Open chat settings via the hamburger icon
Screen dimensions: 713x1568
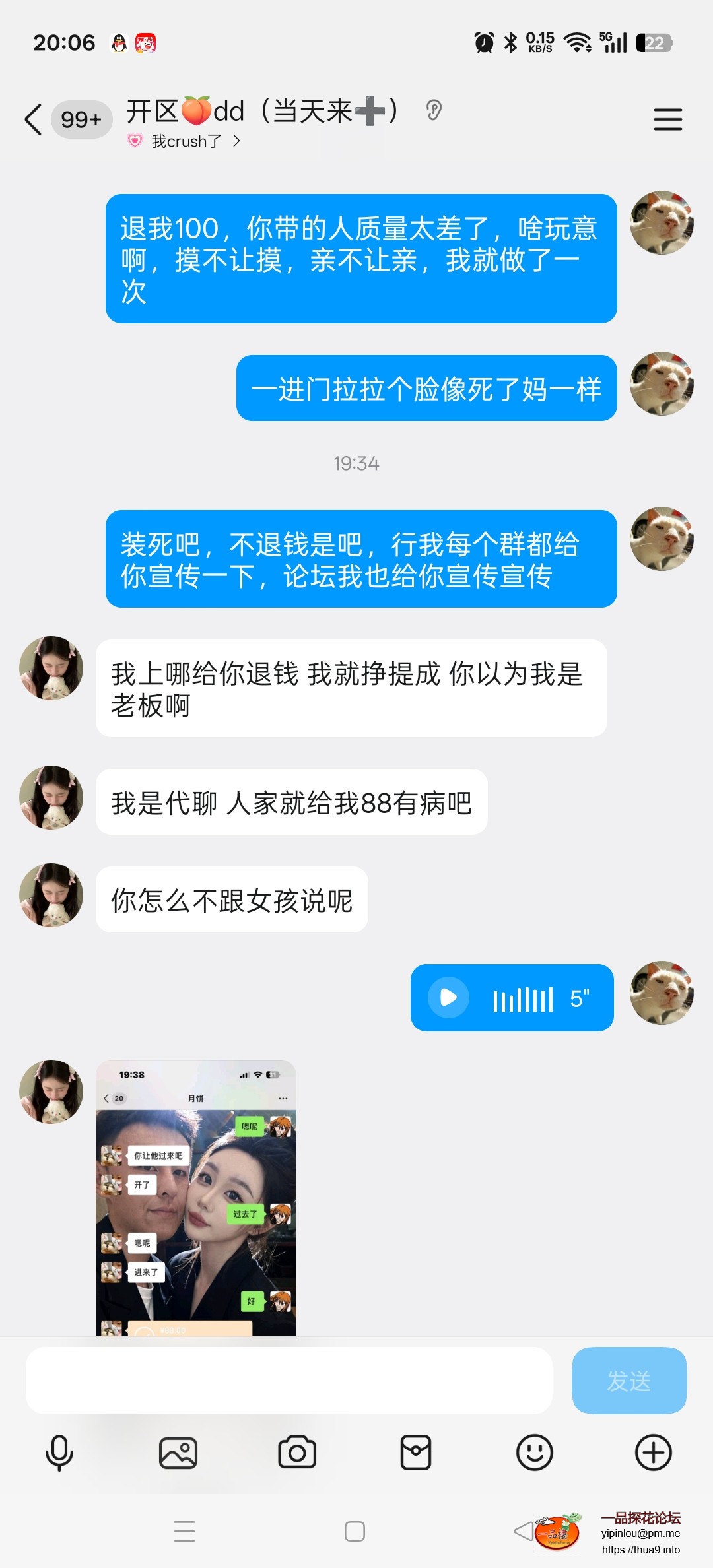pos(667,120)
